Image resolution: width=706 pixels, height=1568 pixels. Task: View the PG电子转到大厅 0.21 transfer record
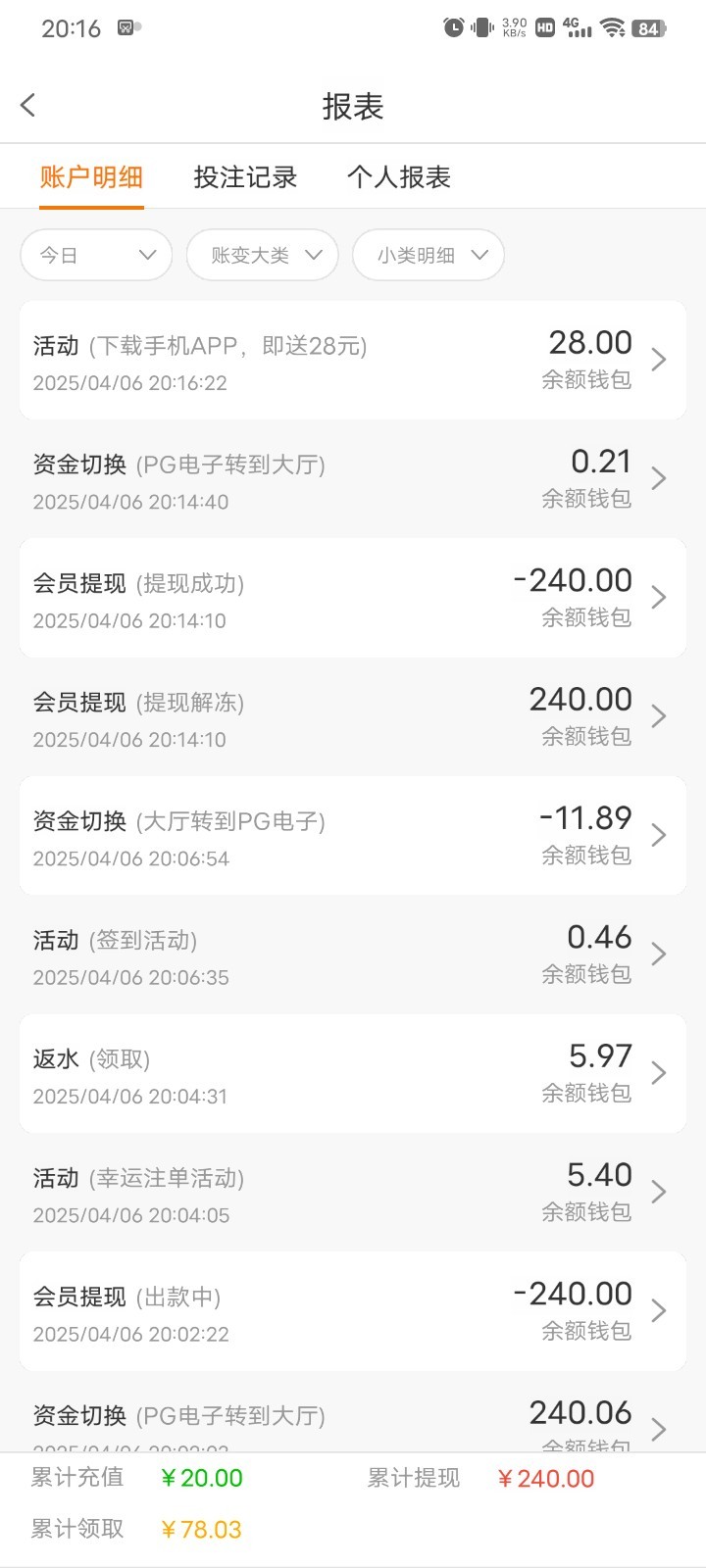[x=353, y=479]
